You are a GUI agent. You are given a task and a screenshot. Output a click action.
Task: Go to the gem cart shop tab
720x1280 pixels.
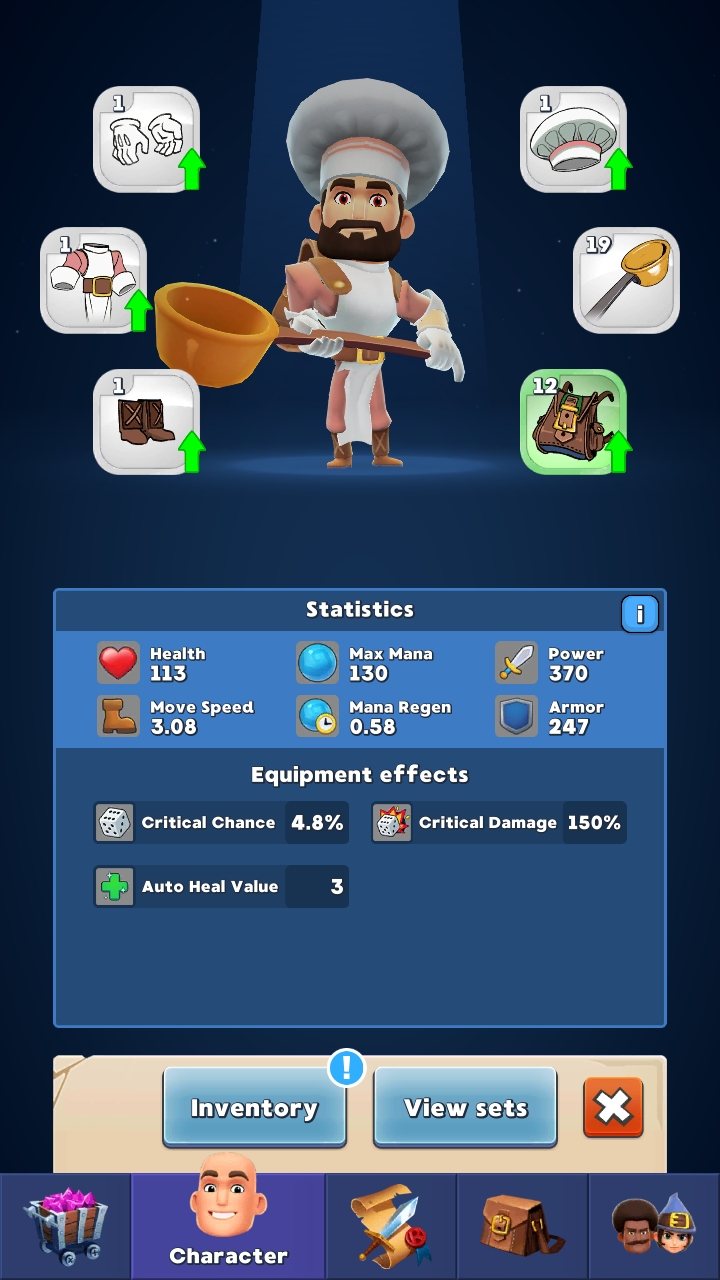click(x=66, y=1227)
